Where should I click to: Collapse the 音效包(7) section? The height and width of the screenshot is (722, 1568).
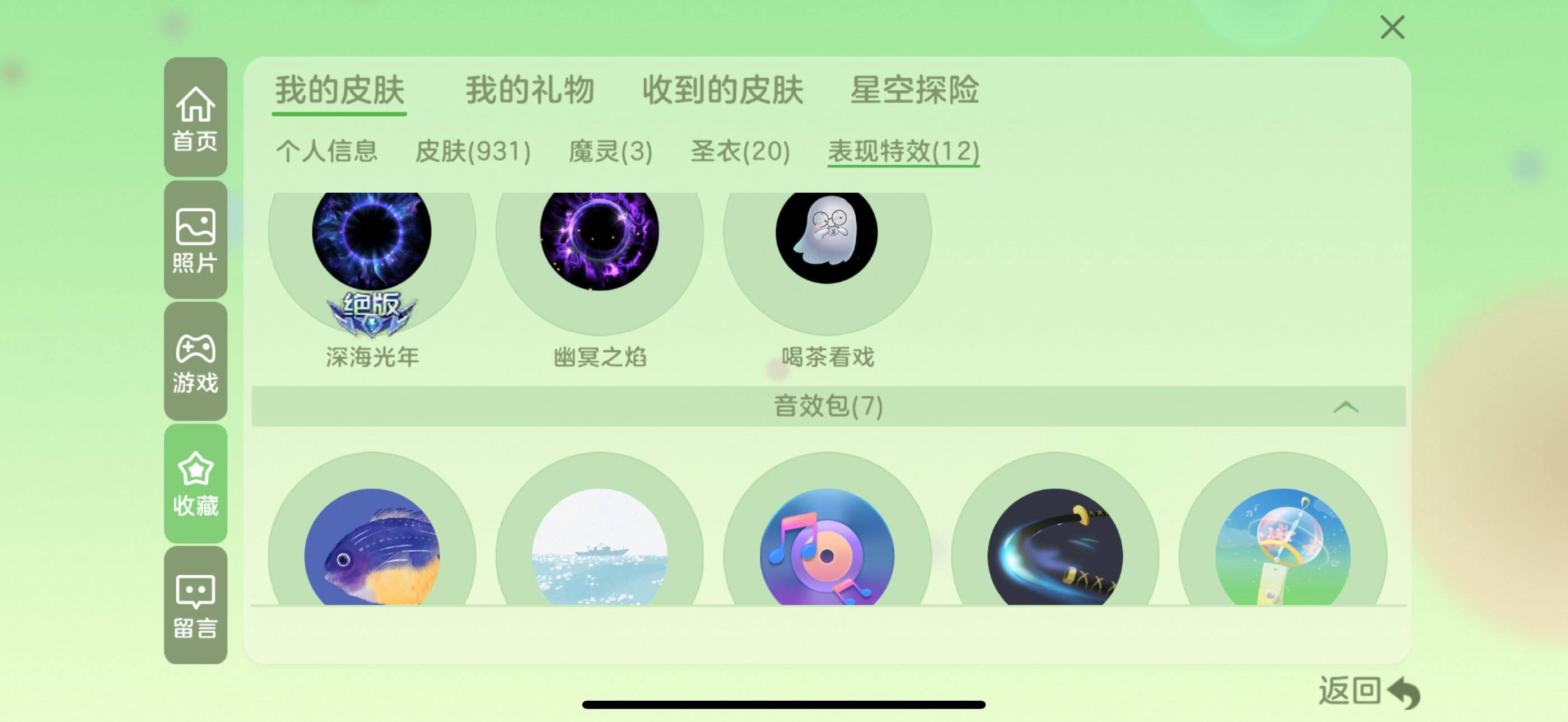(1345, 407)
